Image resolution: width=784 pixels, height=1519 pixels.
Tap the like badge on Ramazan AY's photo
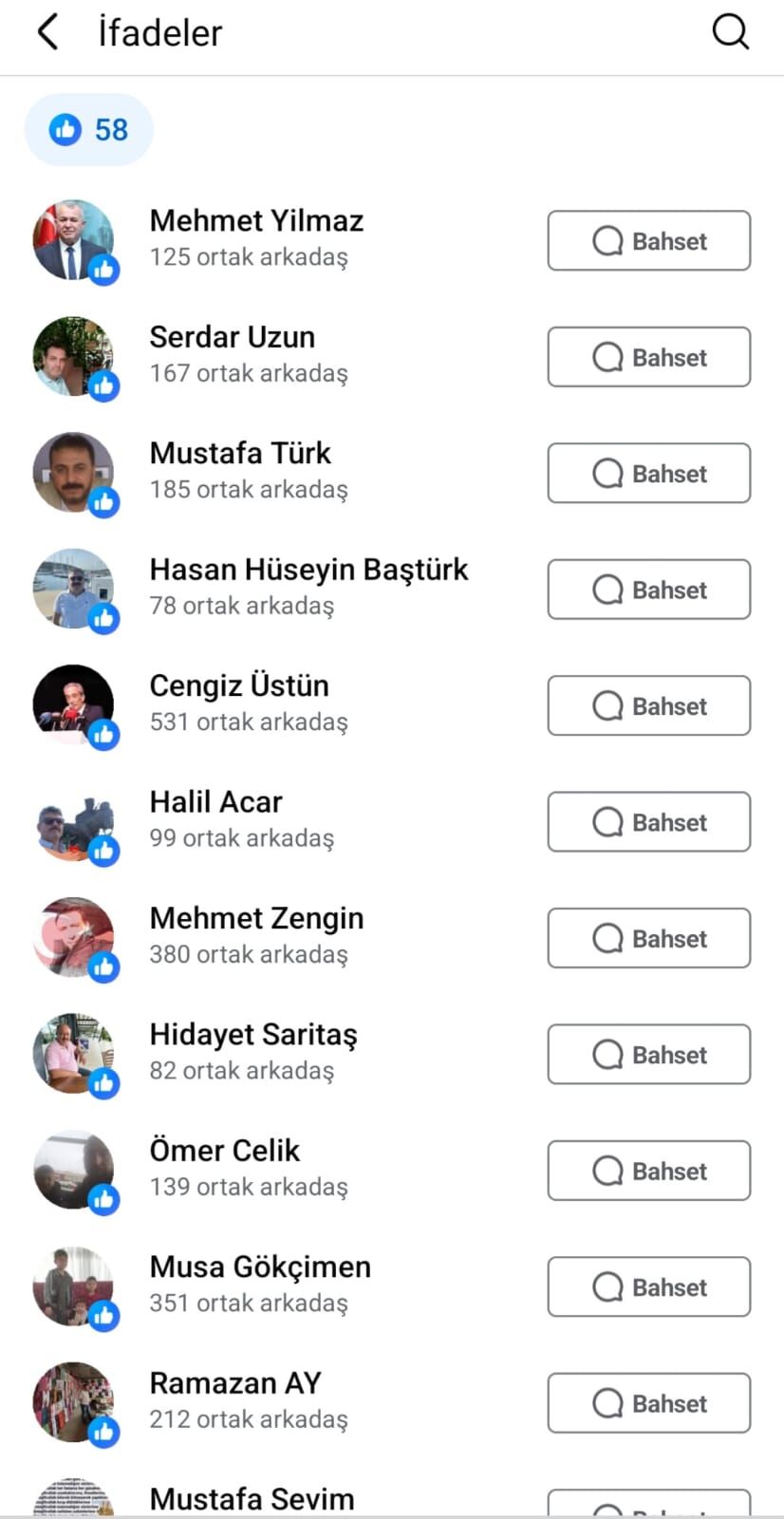point(104,1432)
